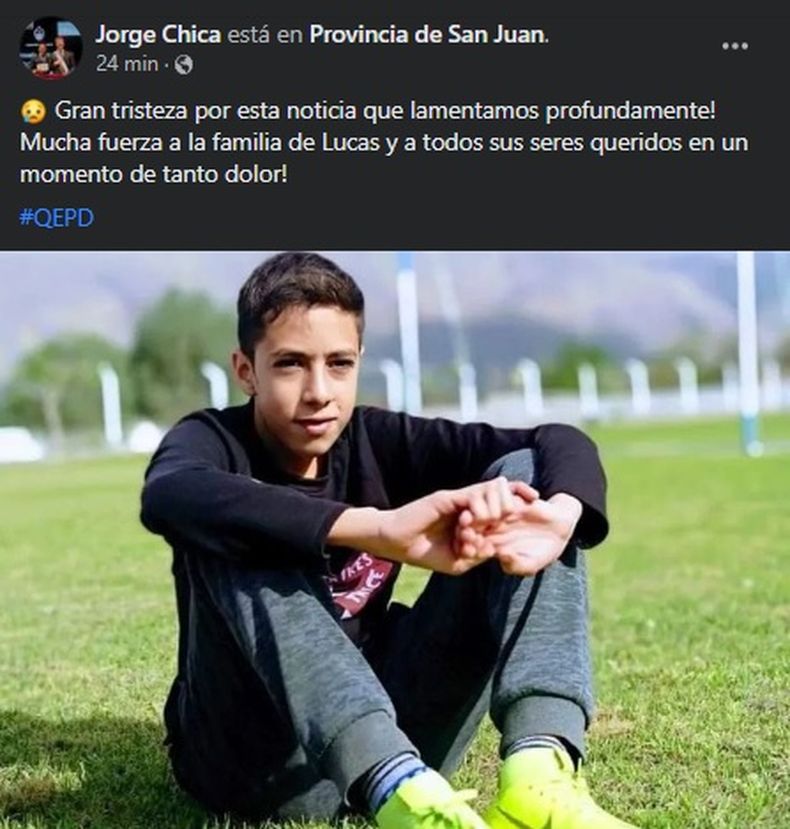This screenshot has width=790, height=829.
Task: Open the Jorge Chica profile name link
Action: click(x=158, y=34)
